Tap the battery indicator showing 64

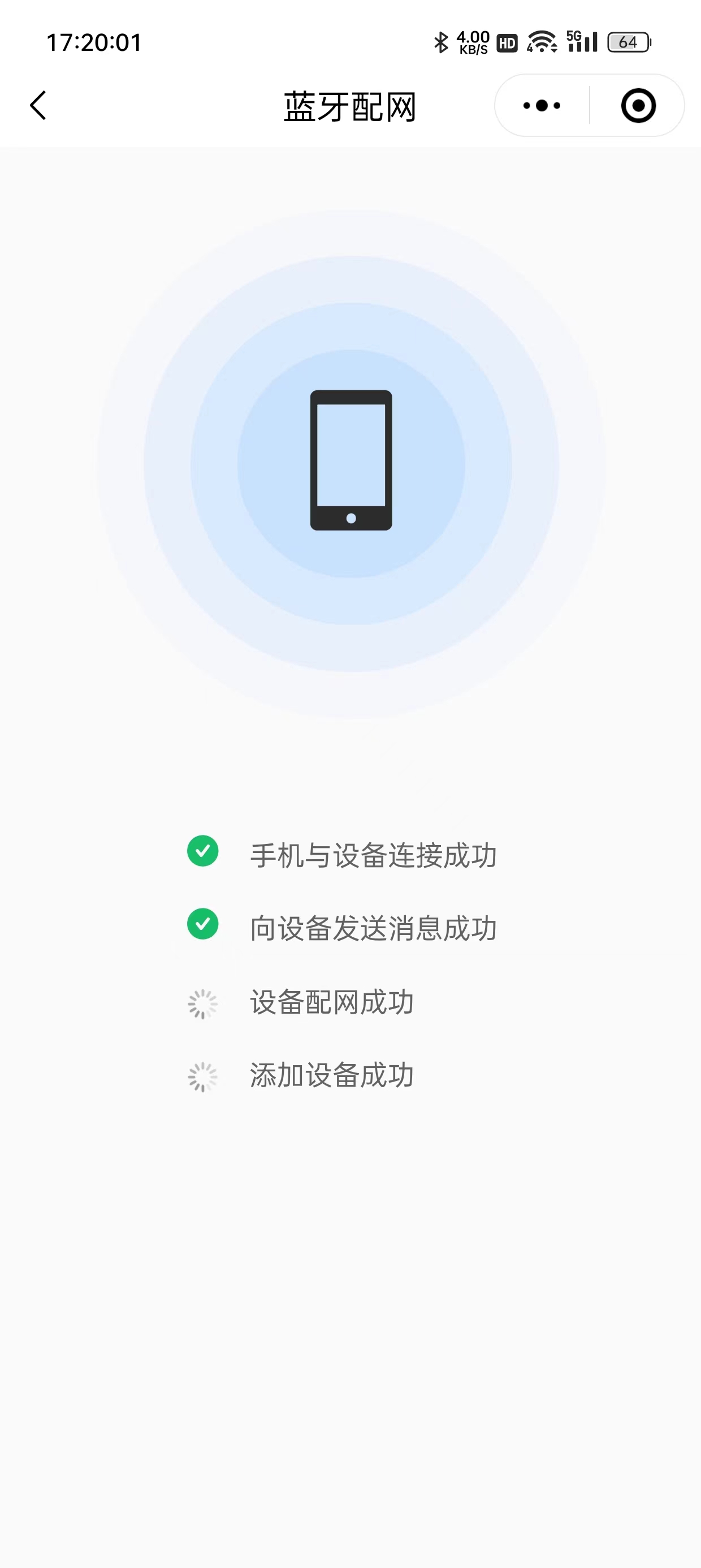coord(628,42)
